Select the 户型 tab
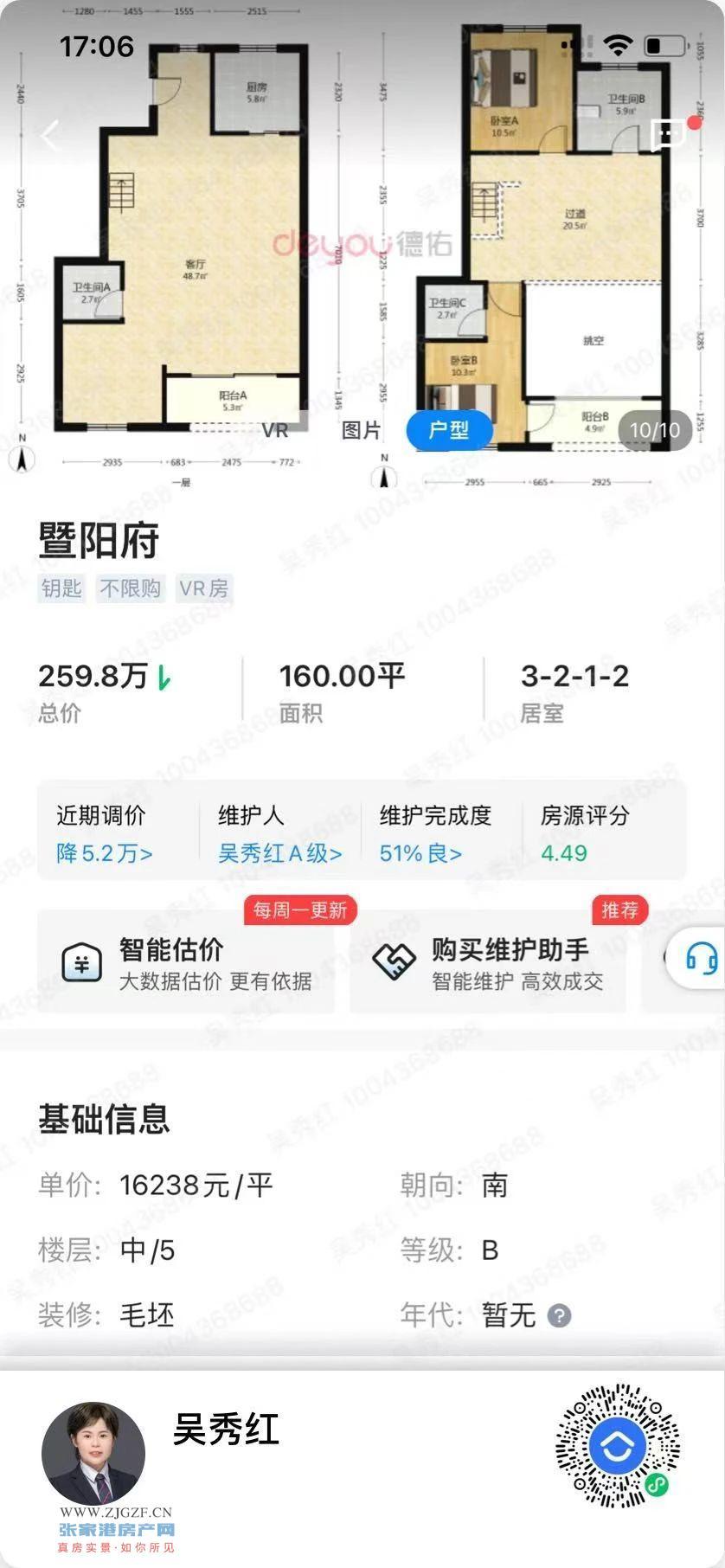The height and width of the screenshot is (1568, 725). click(448, 430)
